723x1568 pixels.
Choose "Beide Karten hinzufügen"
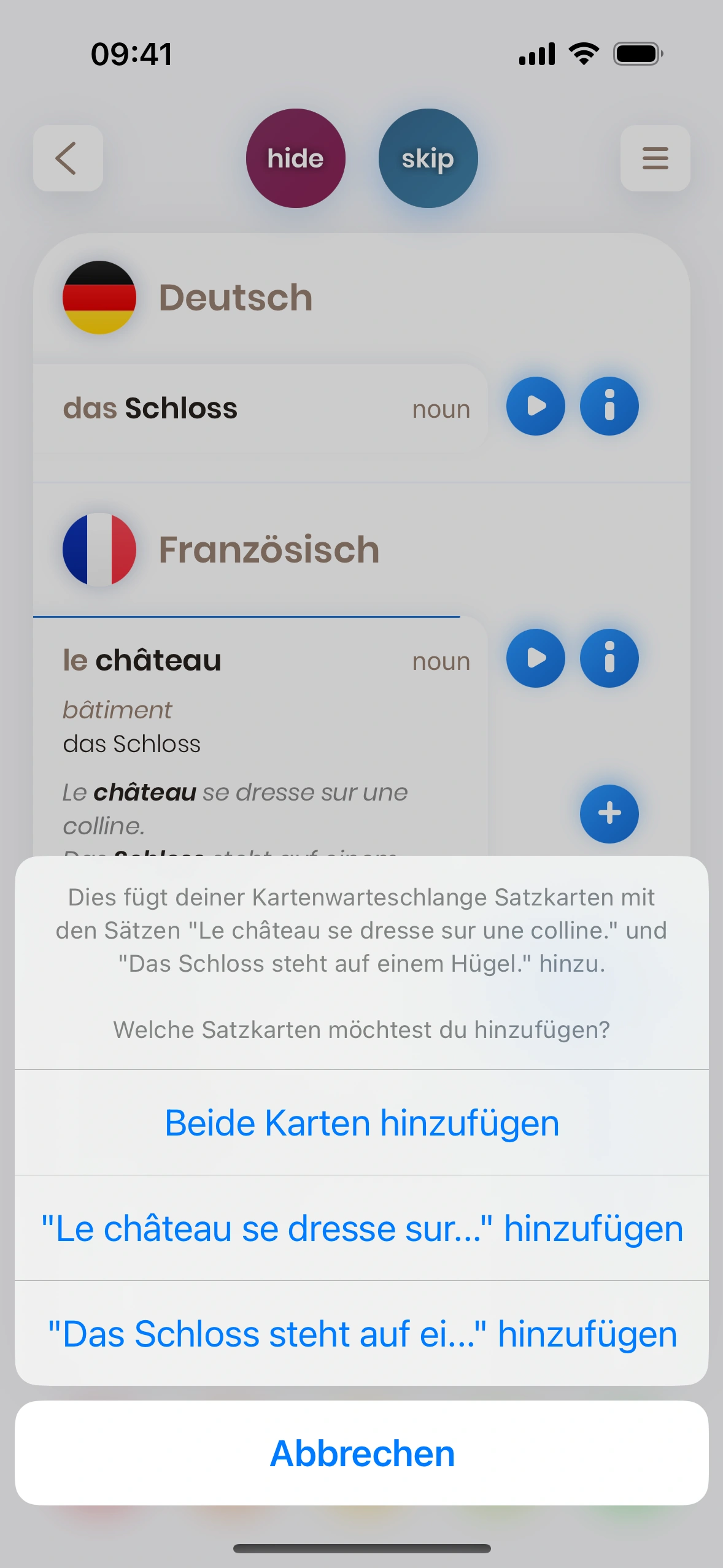[361, 1123]
